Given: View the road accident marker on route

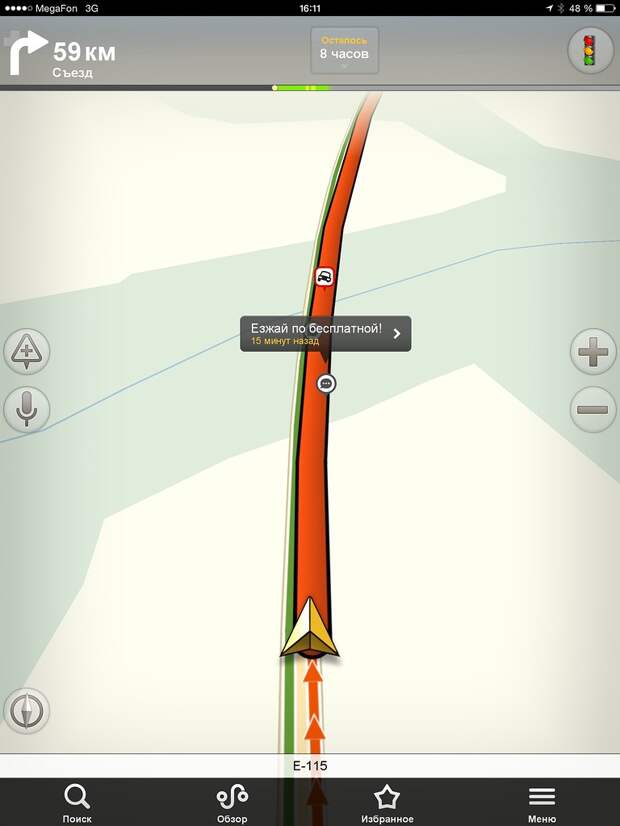Looking at the screenshot, I should [325, 276].
